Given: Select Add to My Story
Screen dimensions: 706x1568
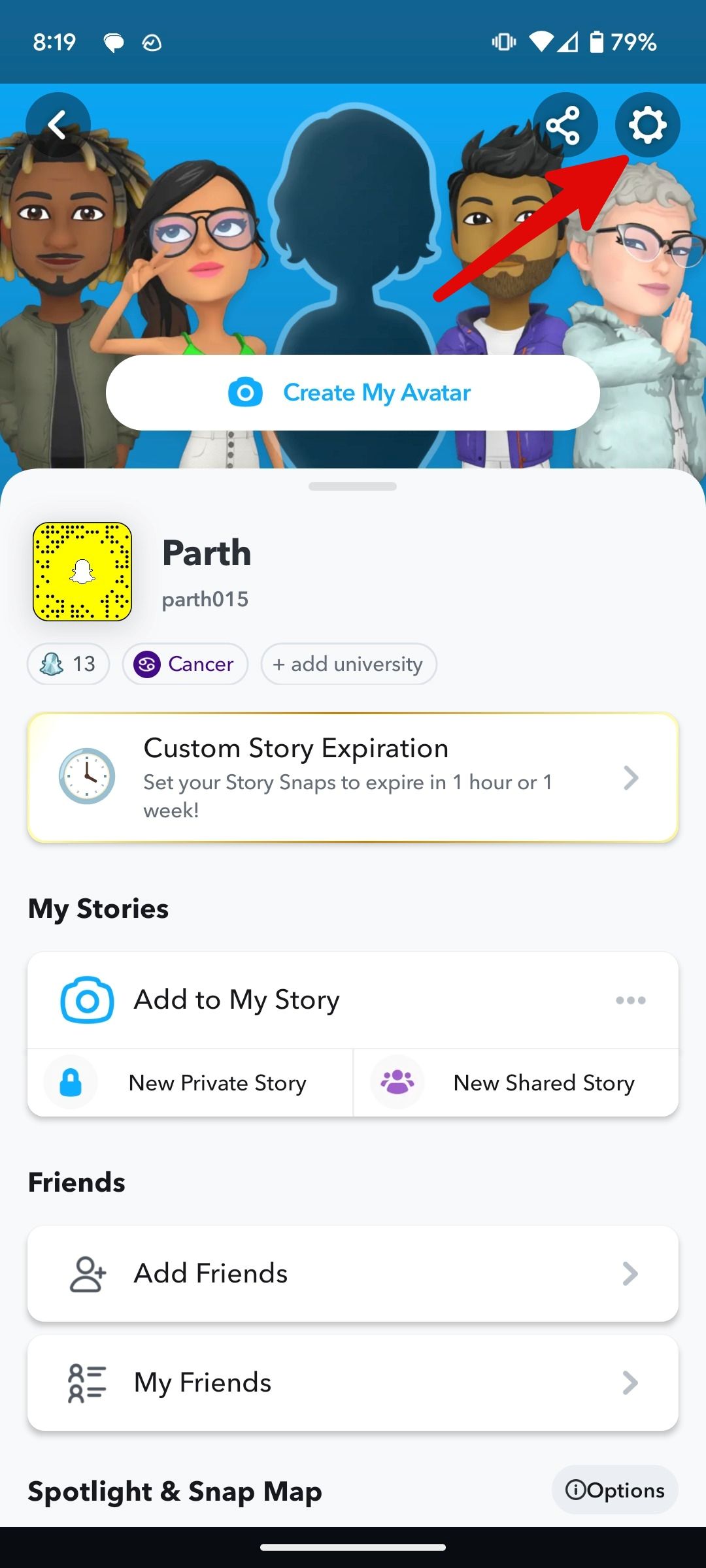Looking at the screenshot, I should click(x=237, y=1000).
